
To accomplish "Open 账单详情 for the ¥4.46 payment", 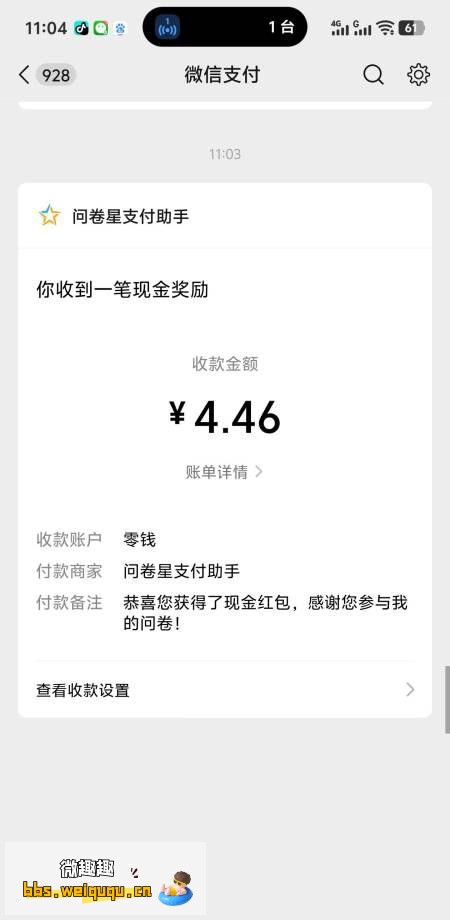I will 224,472.
